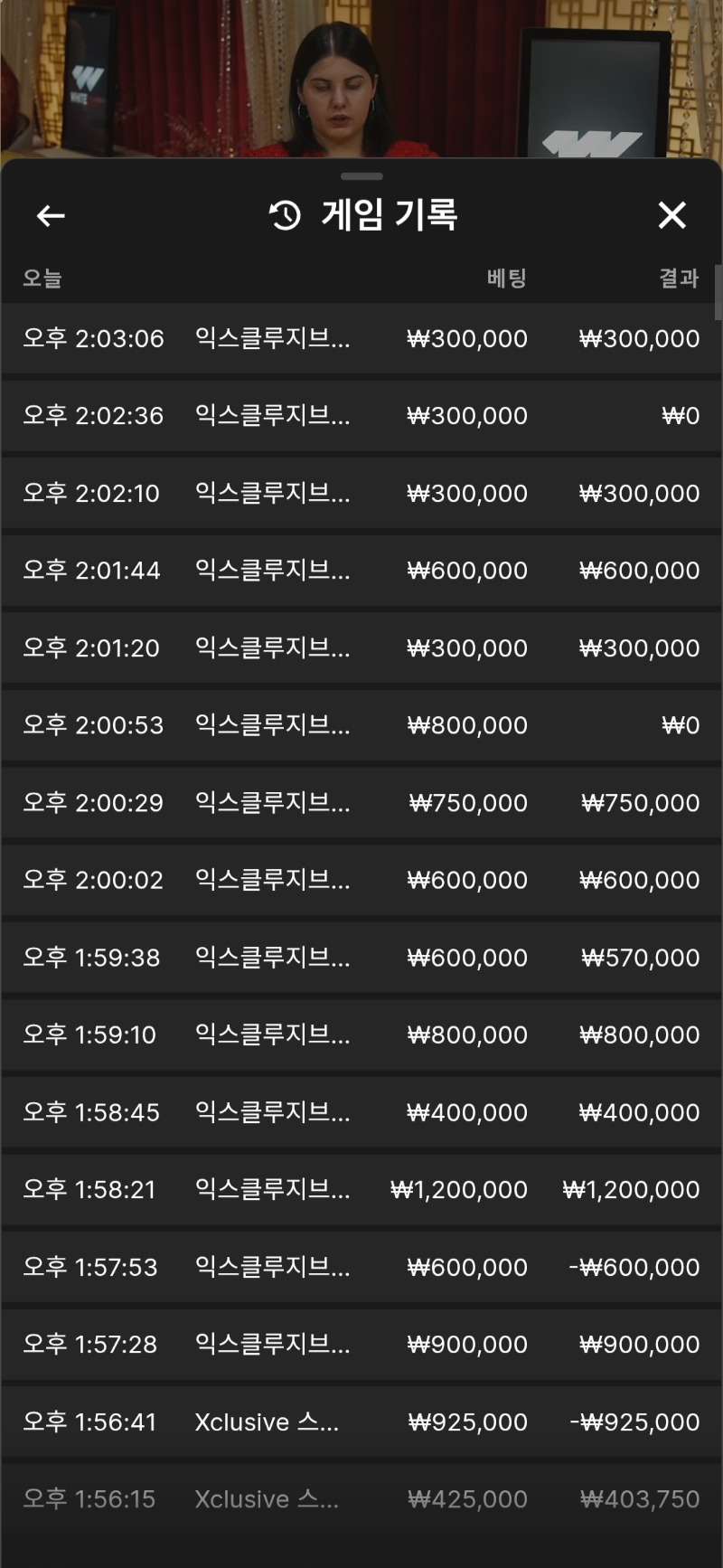Screen dimensions: 723x1568
Task: Open the 오후 2:02:36 game record
Action: coord(361,416)
